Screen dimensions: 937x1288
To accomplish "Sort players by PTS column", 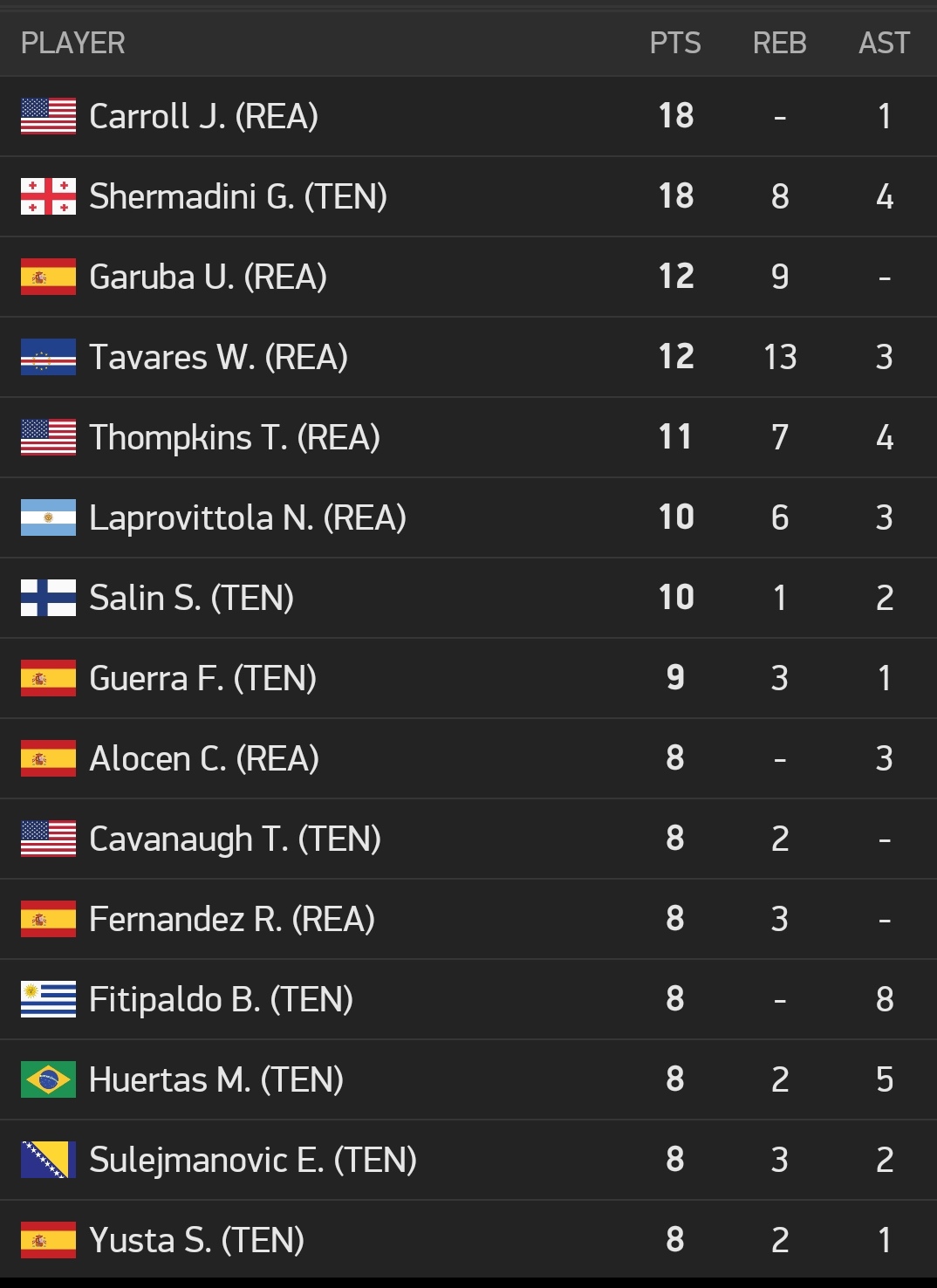I will pyautogui.click(x=675, y=43).
